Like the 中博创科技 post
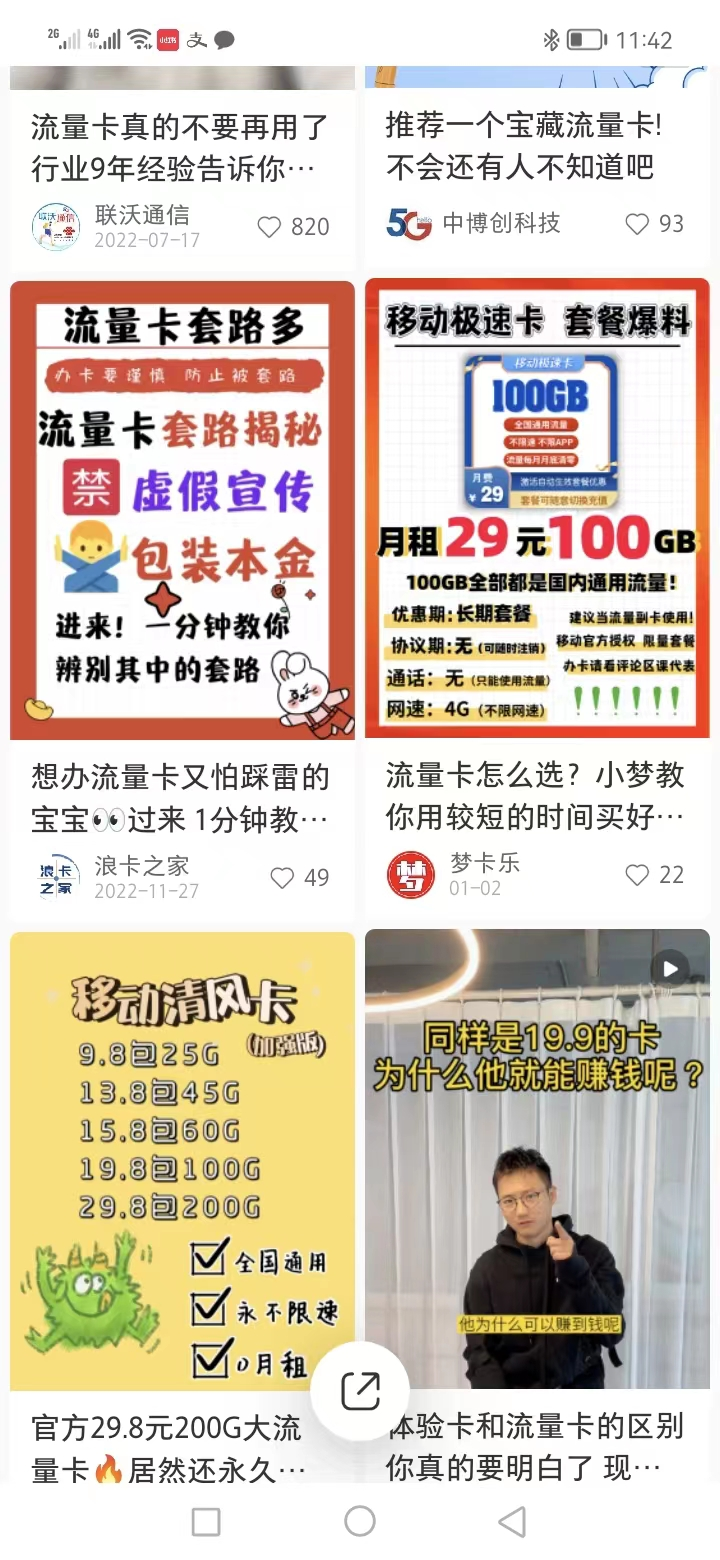 click(637, 224)
